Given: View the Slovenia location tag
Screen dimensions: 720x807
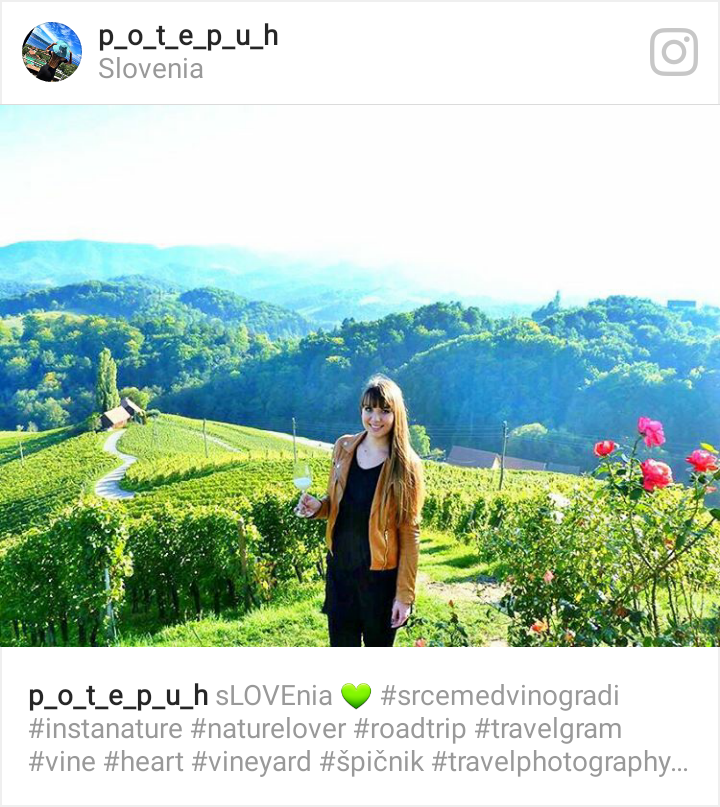Looking at the screenshot, I should [151, 69].
